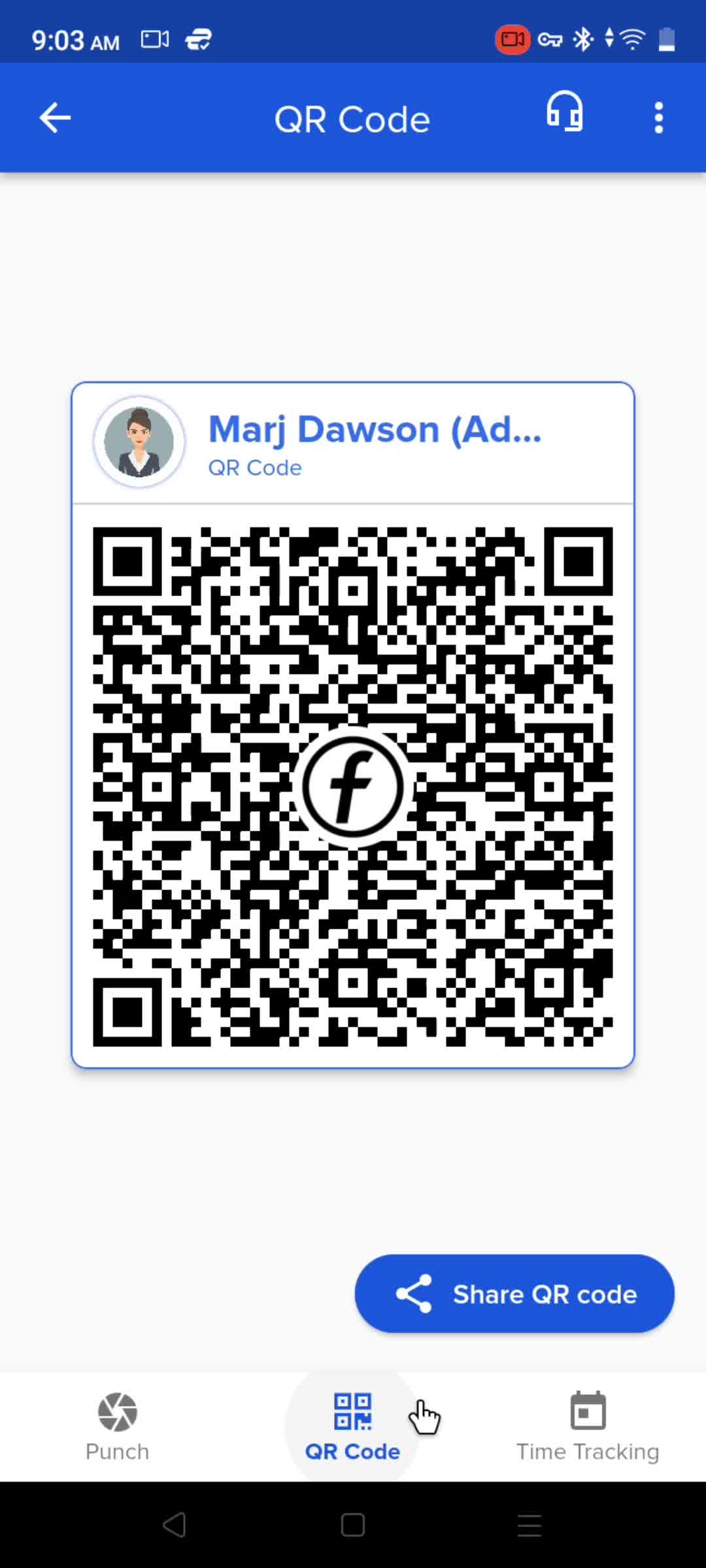This screenshot has height=1568, width=706.
Task: Open the support headset icon
Action: pyautogui.click(x=564, y=112)
